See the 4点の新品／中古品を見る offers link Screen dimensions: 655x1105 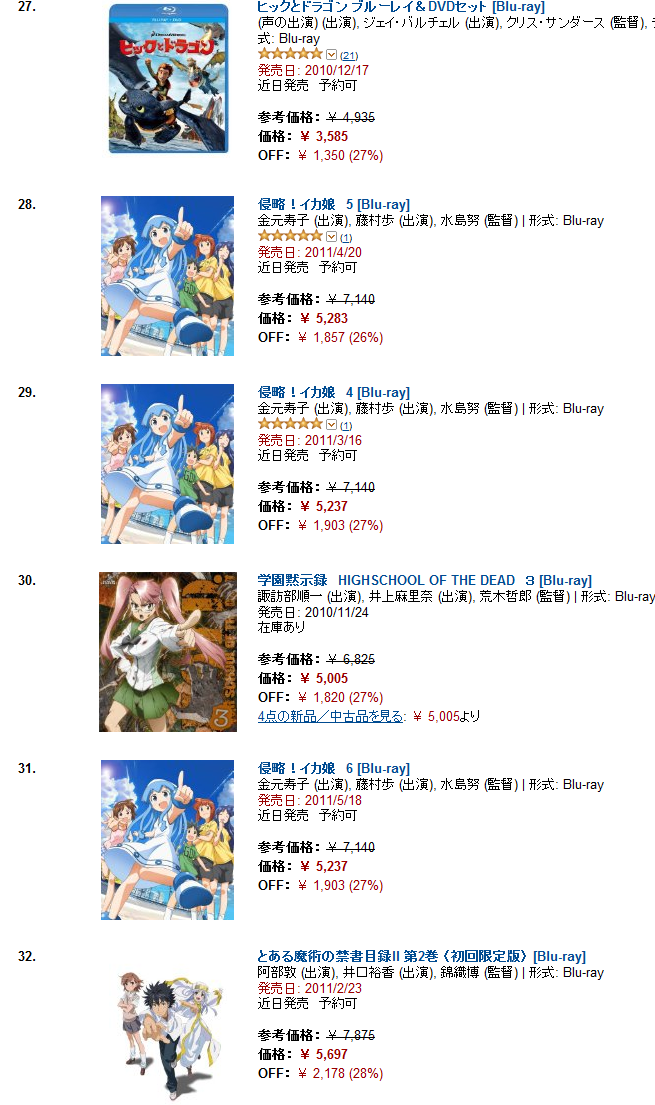331,716
